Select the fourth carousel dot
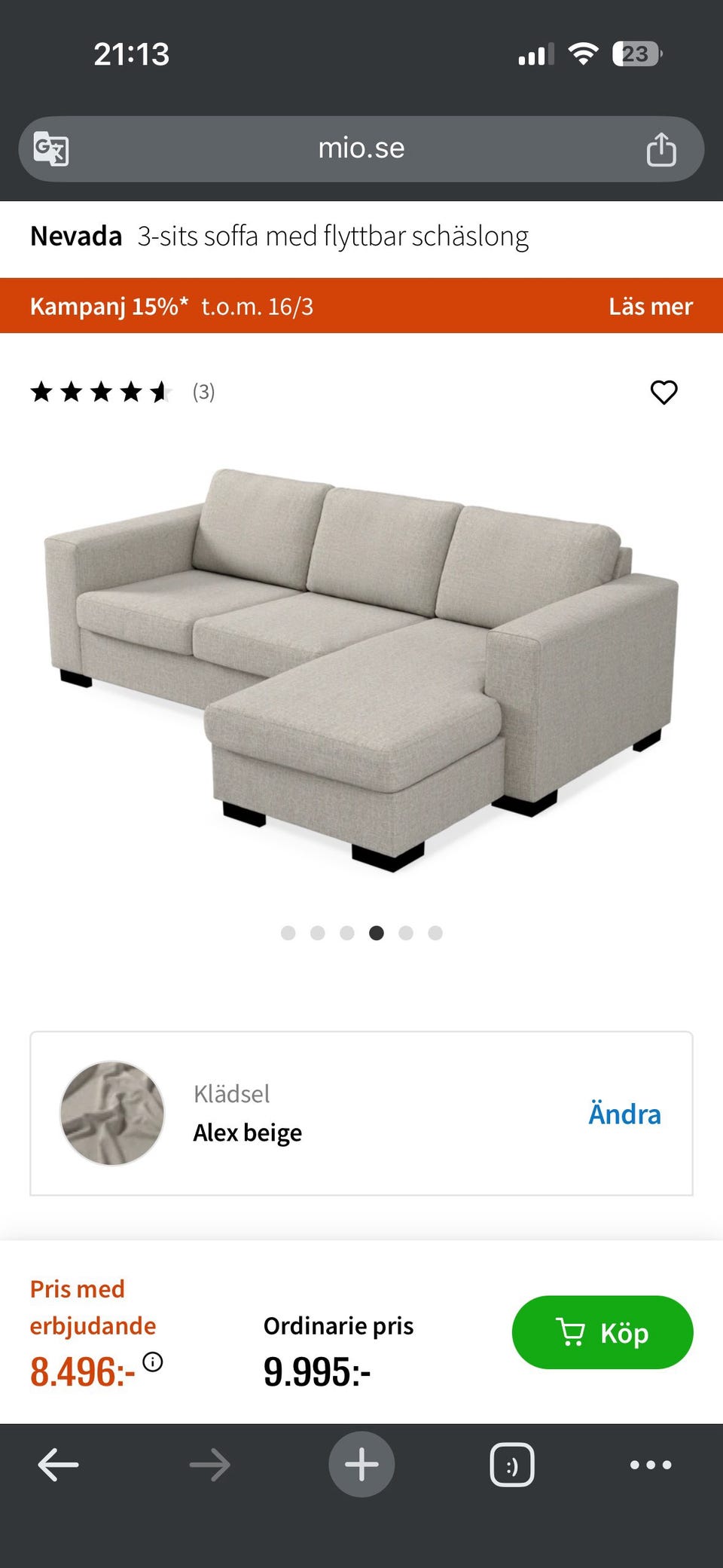723x1568 pixels. click(x=377, y=933)
